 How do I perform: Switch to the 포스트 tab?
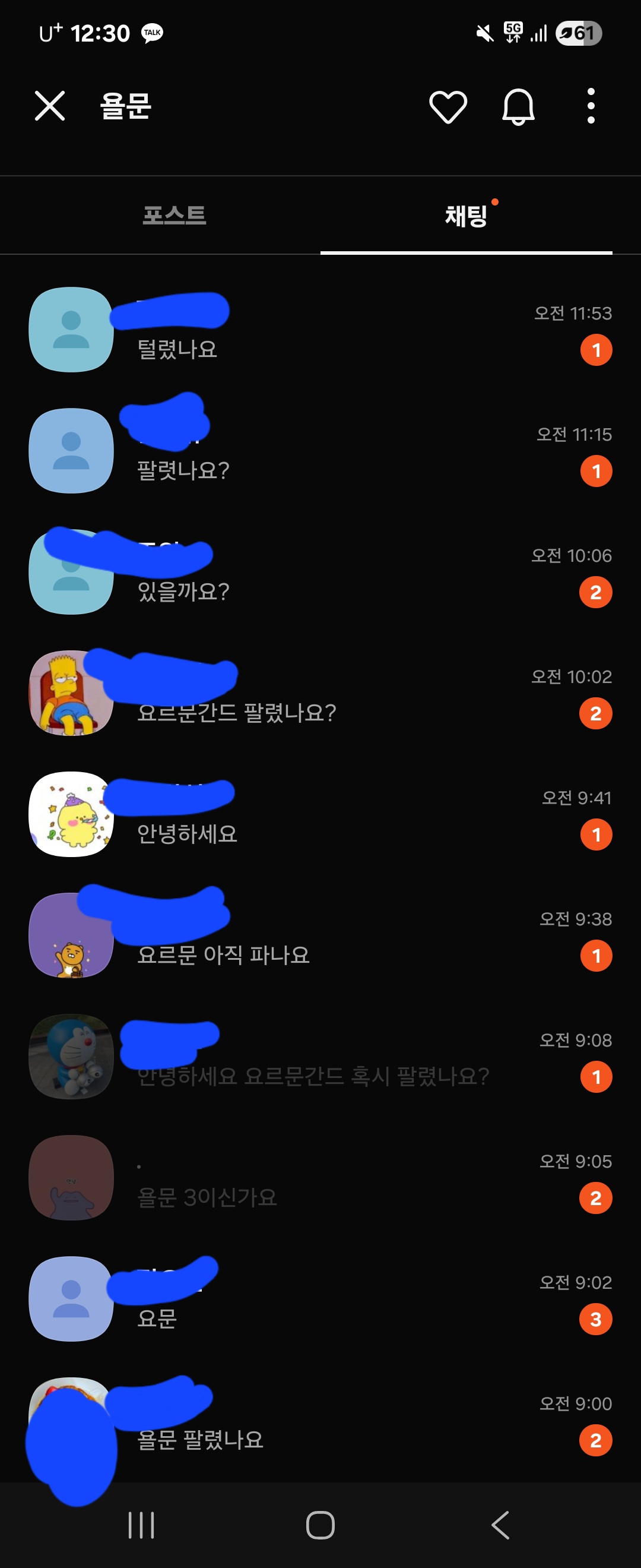pyautogui.click(x=174, y=216)
